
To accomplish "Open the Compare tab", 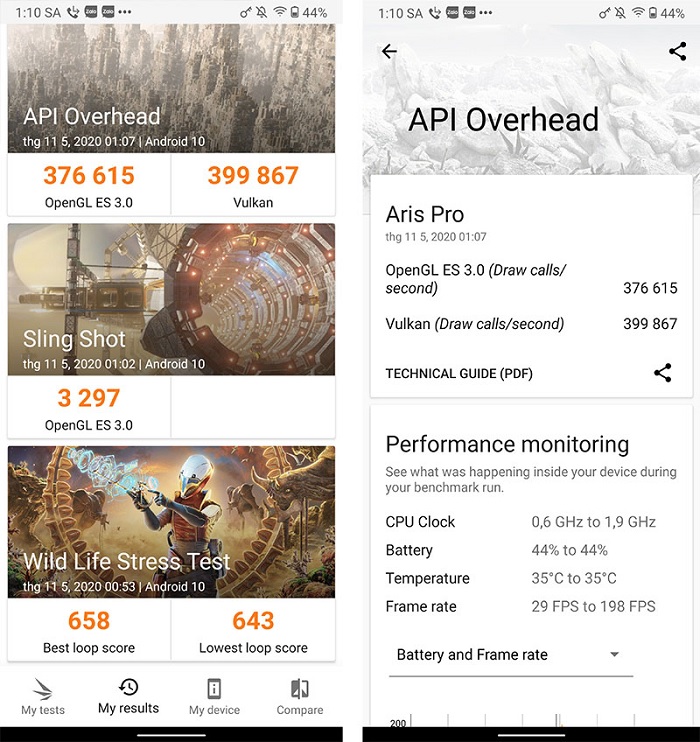I will tap(300, 697).
